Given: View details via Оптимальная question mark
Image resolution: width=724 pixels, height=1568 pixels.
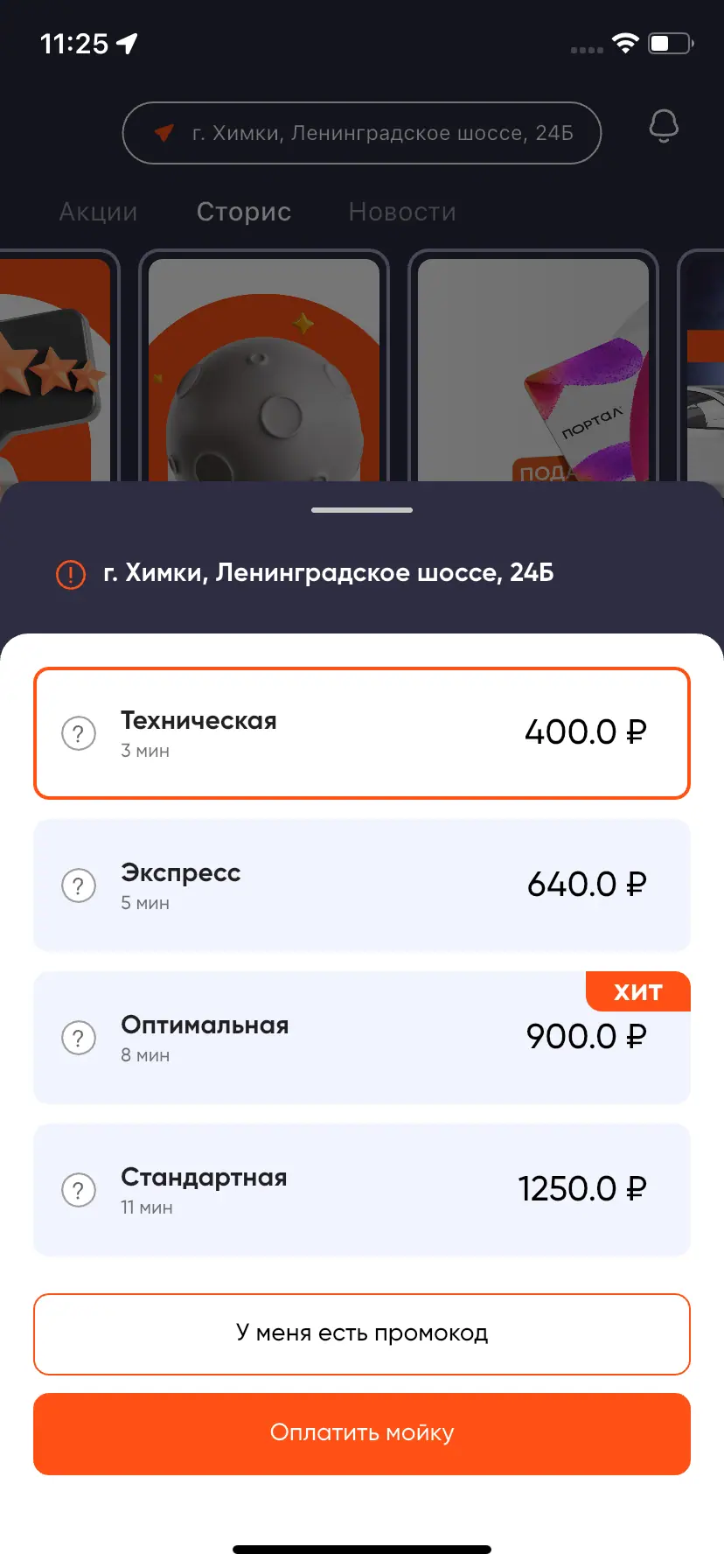Looking at the screenshot, I should (x=79, y=1038).
